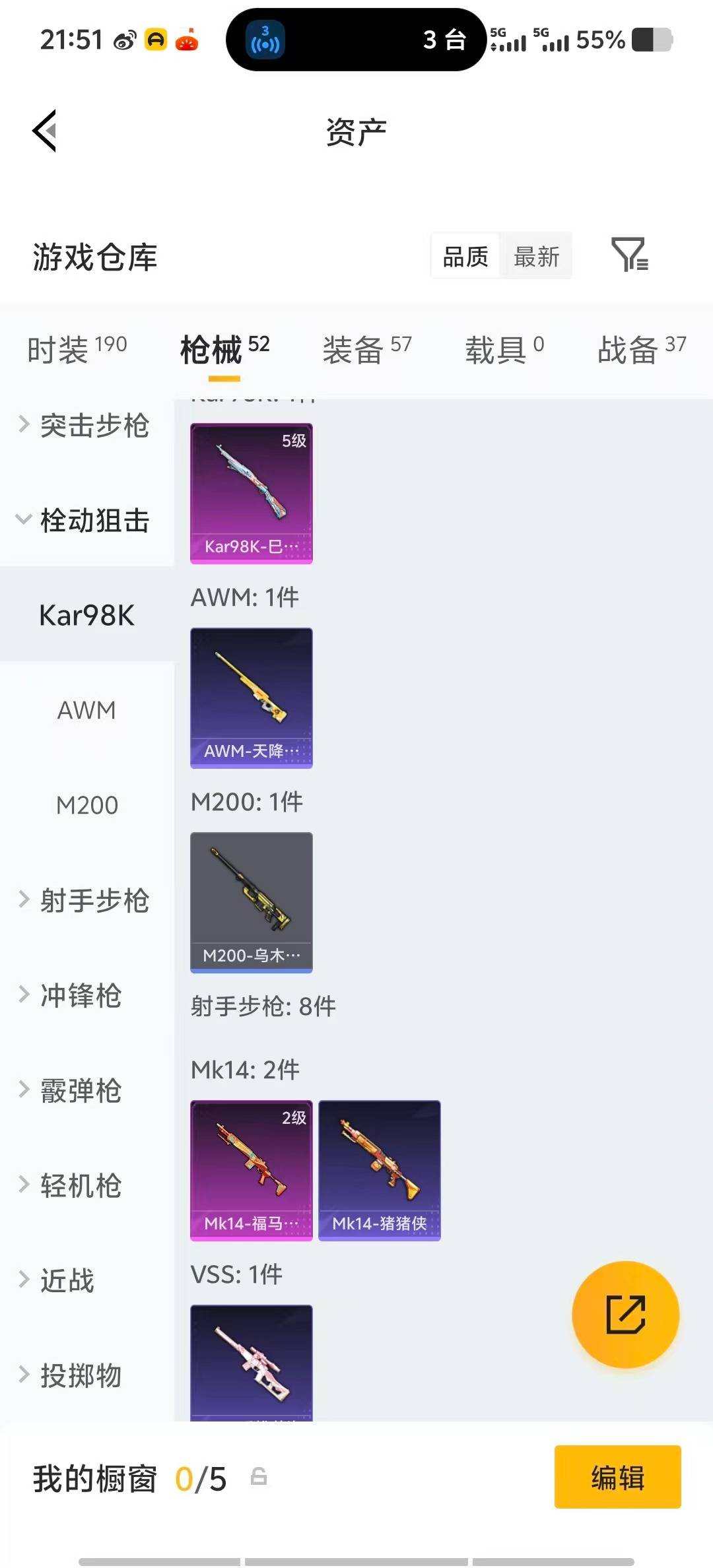Select M200 in the side list
The width and height of the screenshot is (713, 1568).
tap(86, 805)
